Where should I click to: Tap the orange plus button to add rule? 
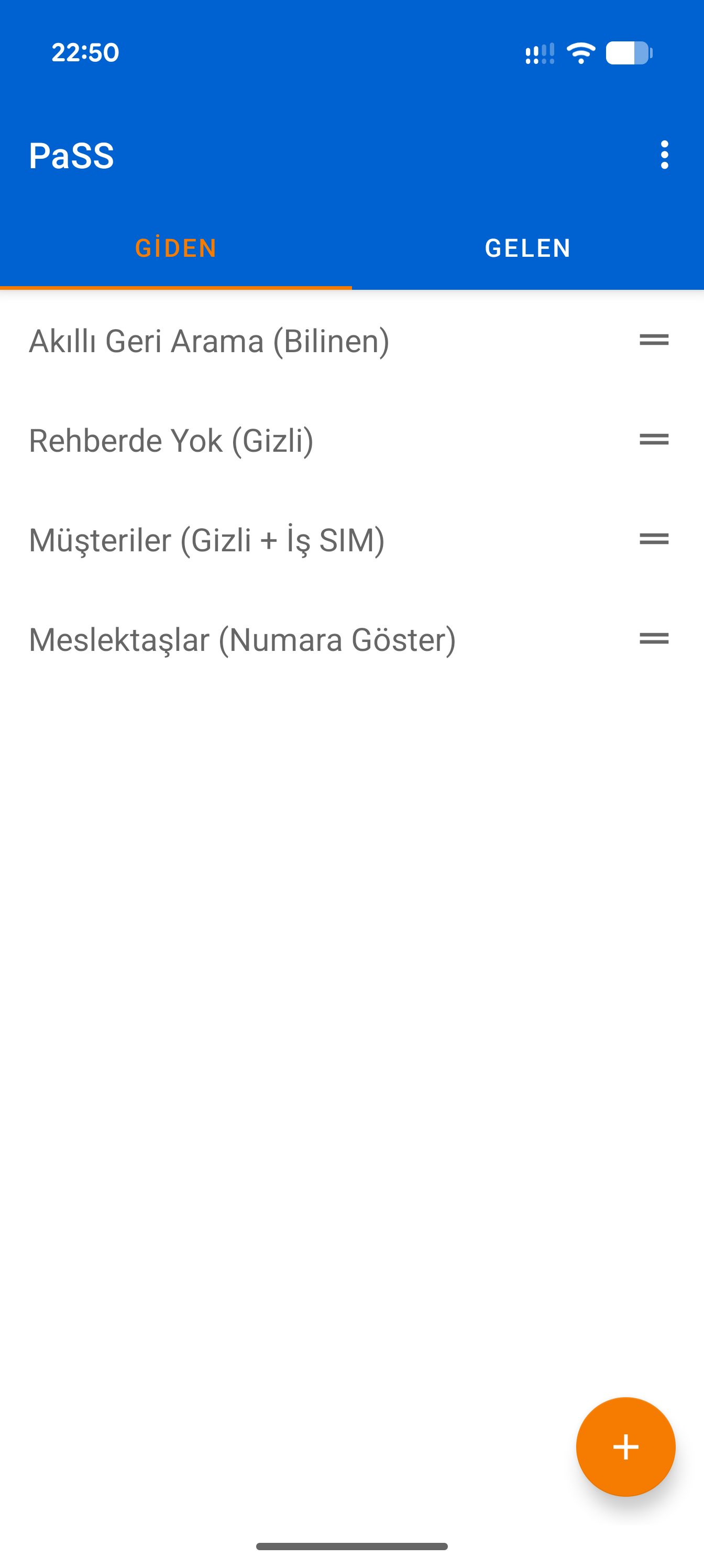pyautogui.click(x=625, y=1448)
